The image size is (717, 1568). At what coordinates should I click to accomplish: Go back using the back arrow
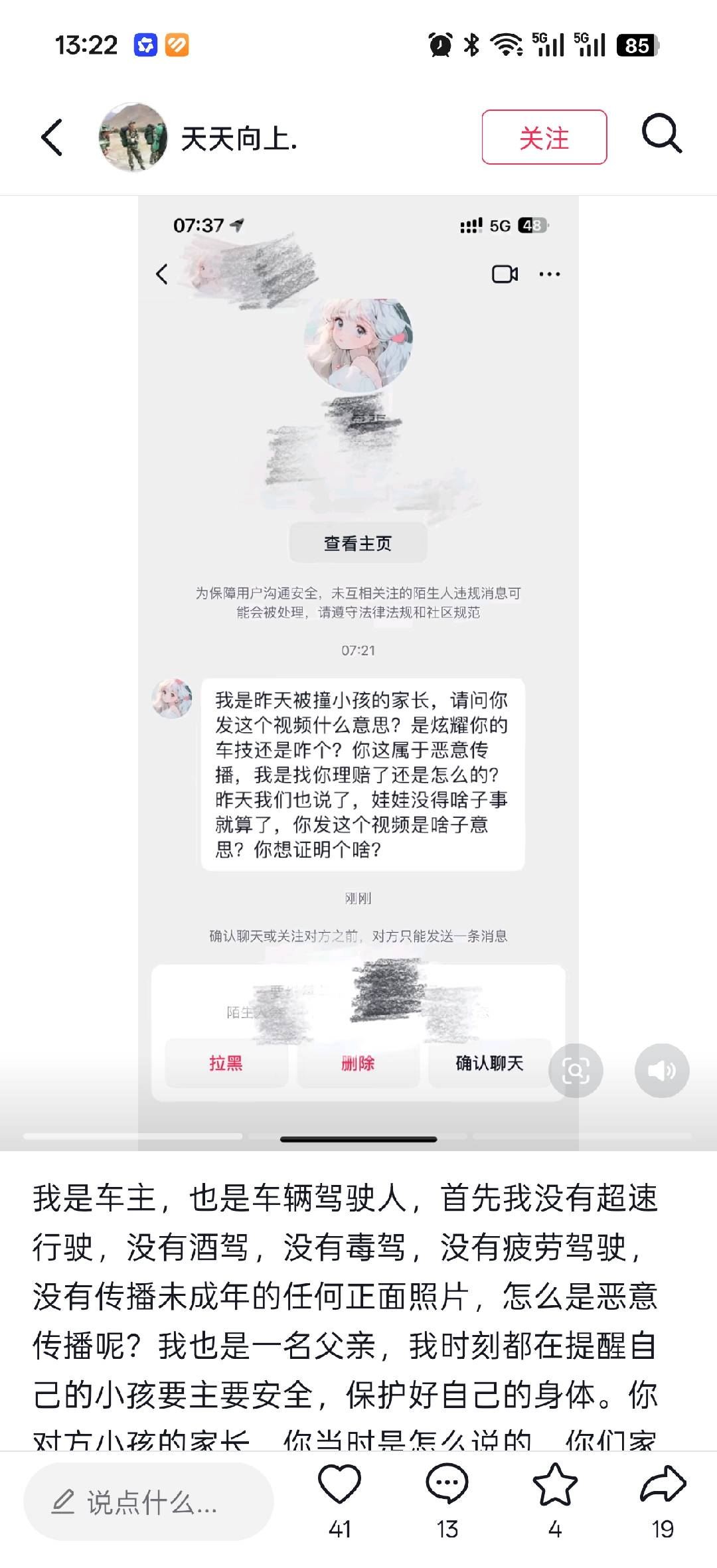coord(52,138)
